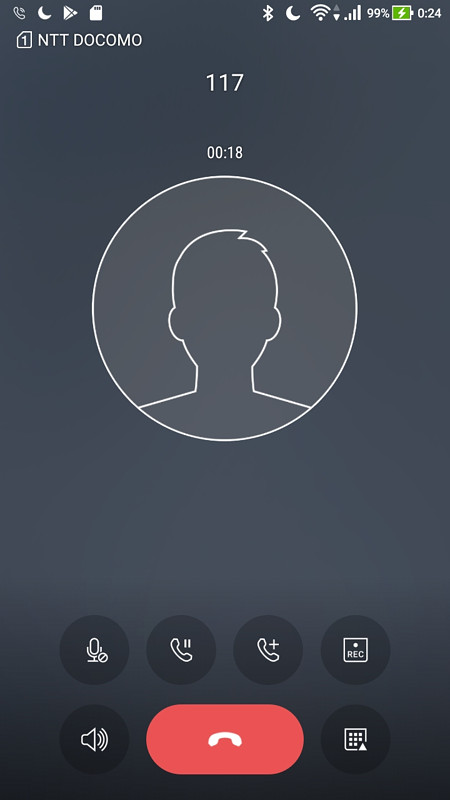End the call to 117
Screen dimensions: 450x800
tap(225, 739)
